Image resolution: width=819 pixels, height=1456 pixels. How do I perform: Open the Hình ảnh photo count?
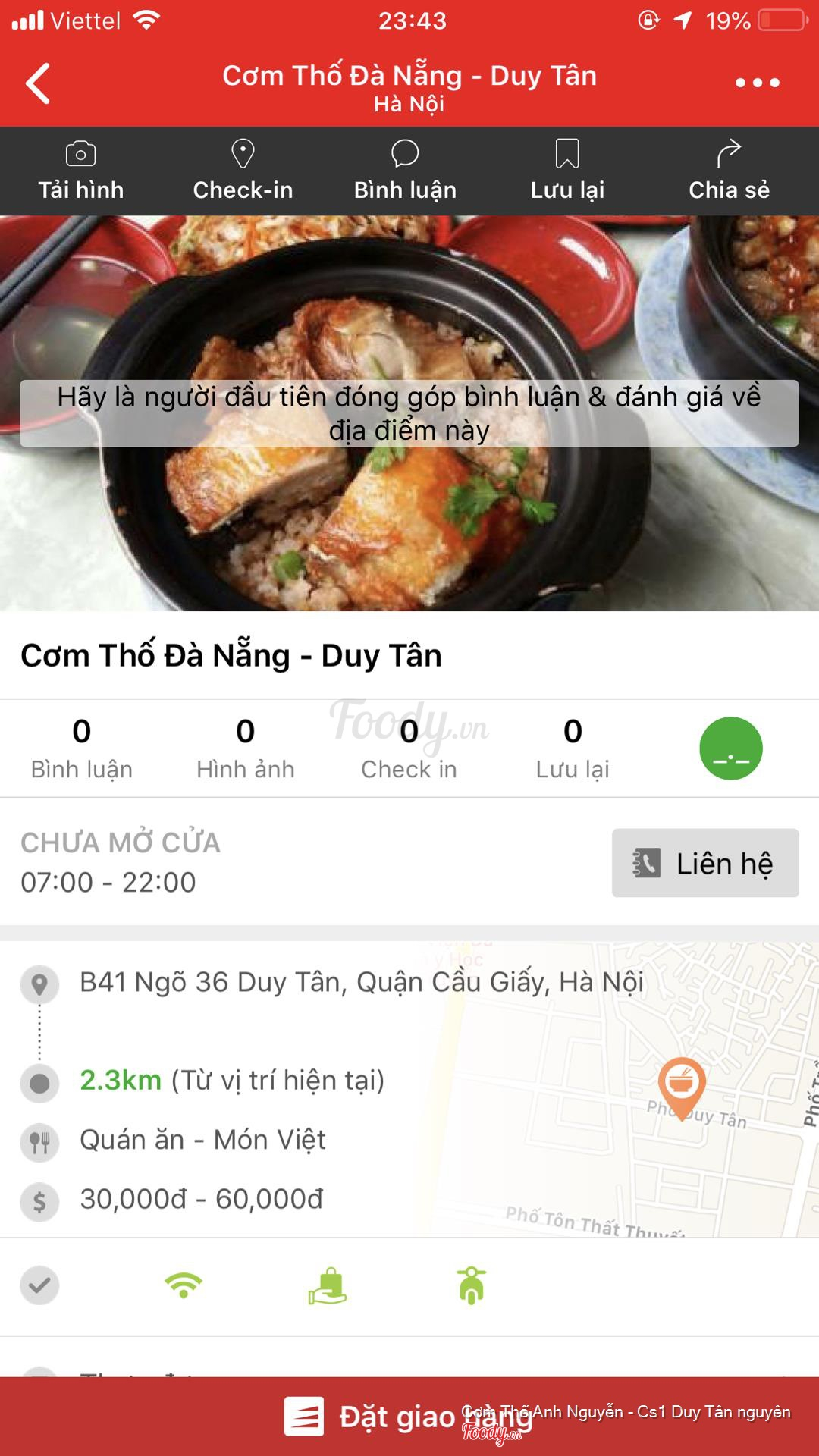point(245,748)
